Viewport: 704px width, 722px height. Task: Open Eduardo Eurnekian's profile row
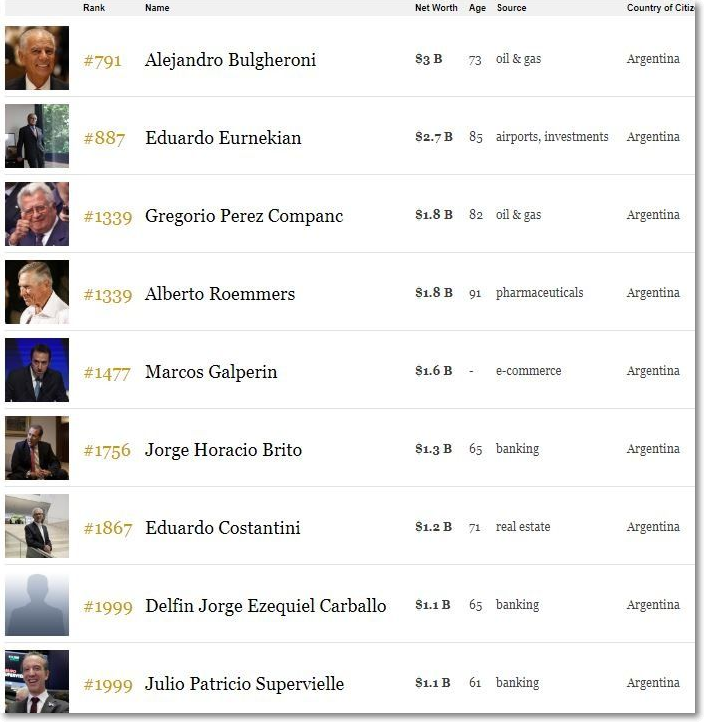tap(223, 138)
